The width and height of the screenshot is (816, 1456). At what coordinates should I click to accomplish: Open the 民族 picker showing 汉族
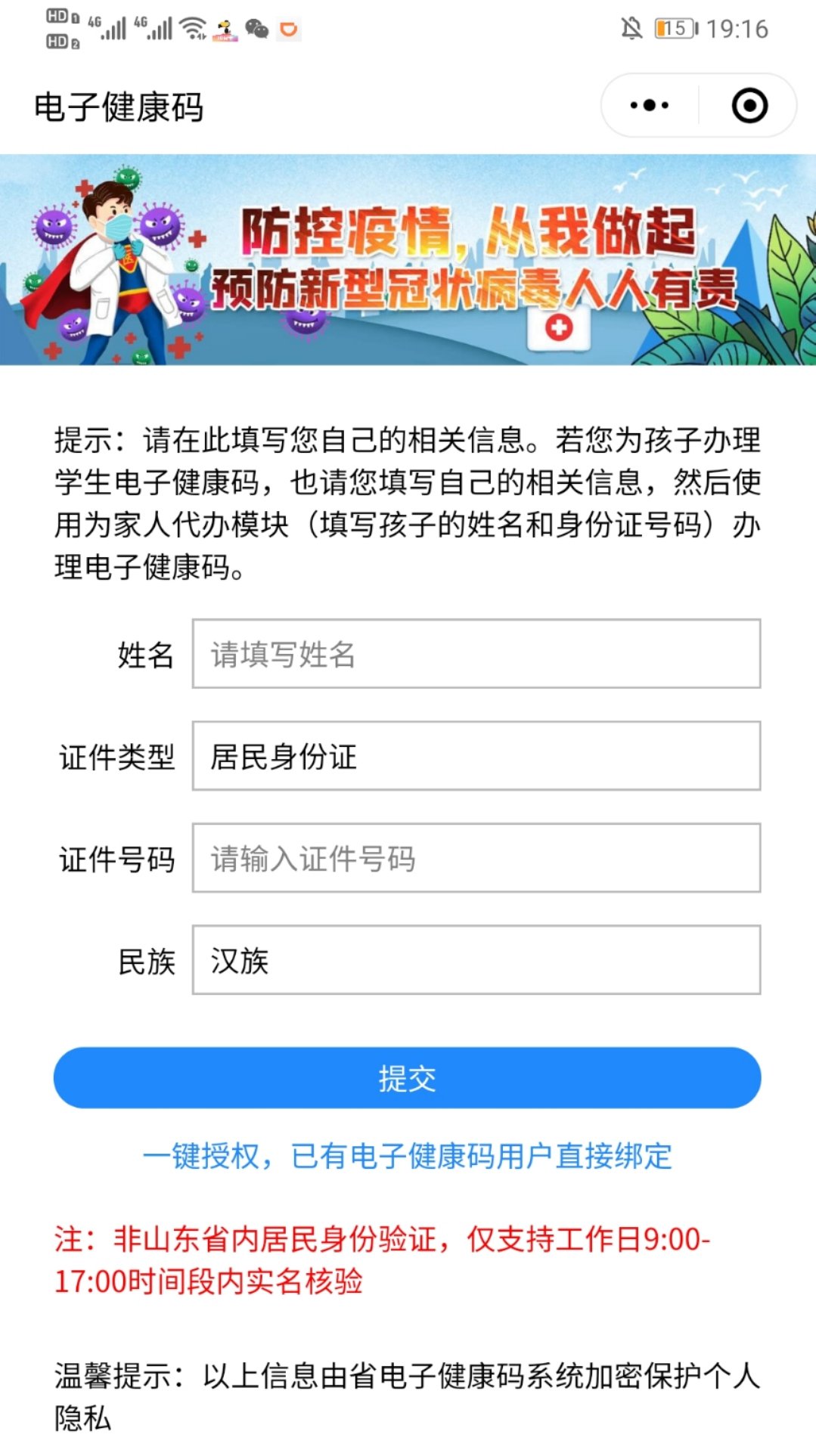476,960
